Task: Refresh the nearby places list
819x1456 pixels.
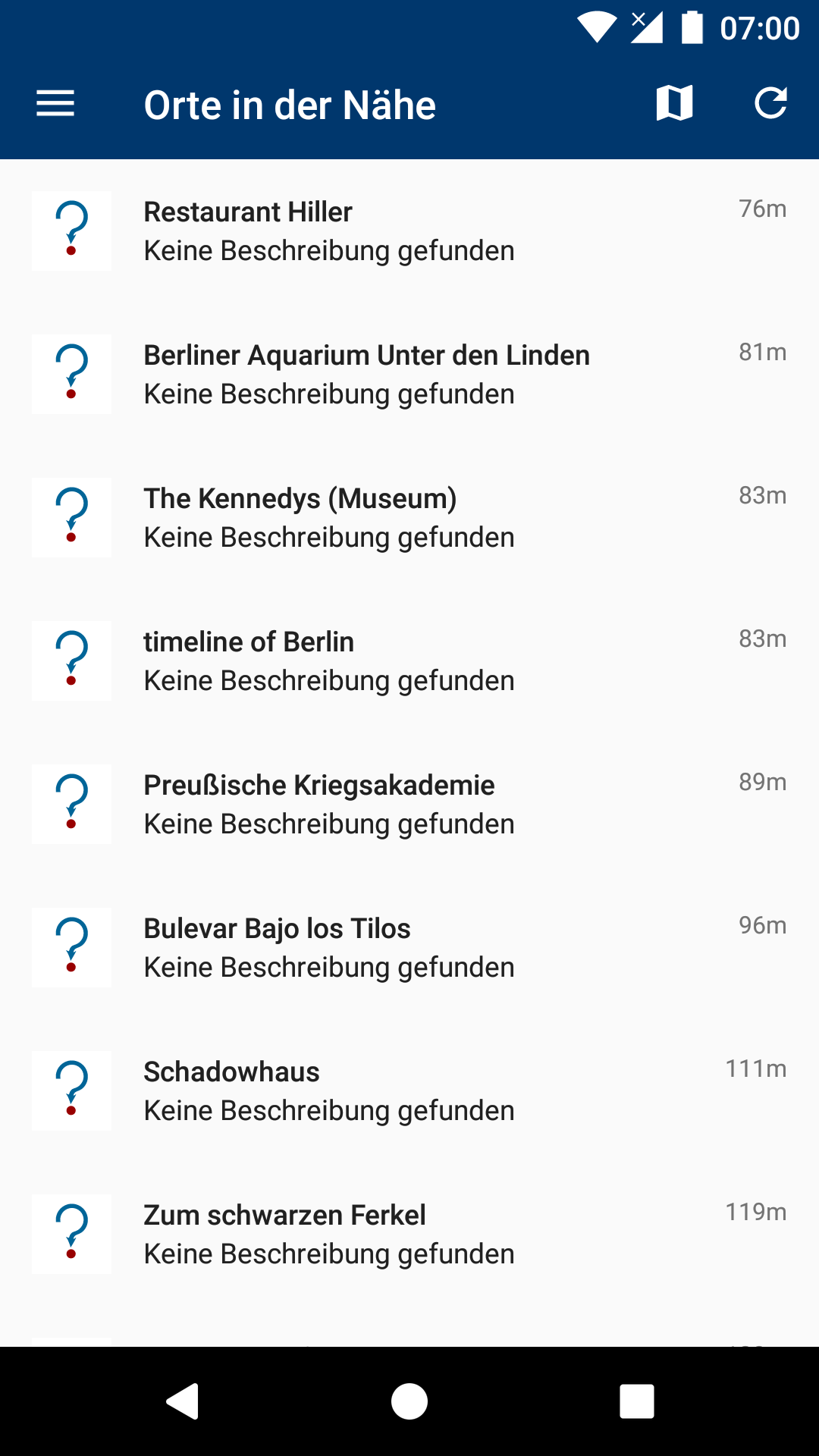Action: pos(770,103)
